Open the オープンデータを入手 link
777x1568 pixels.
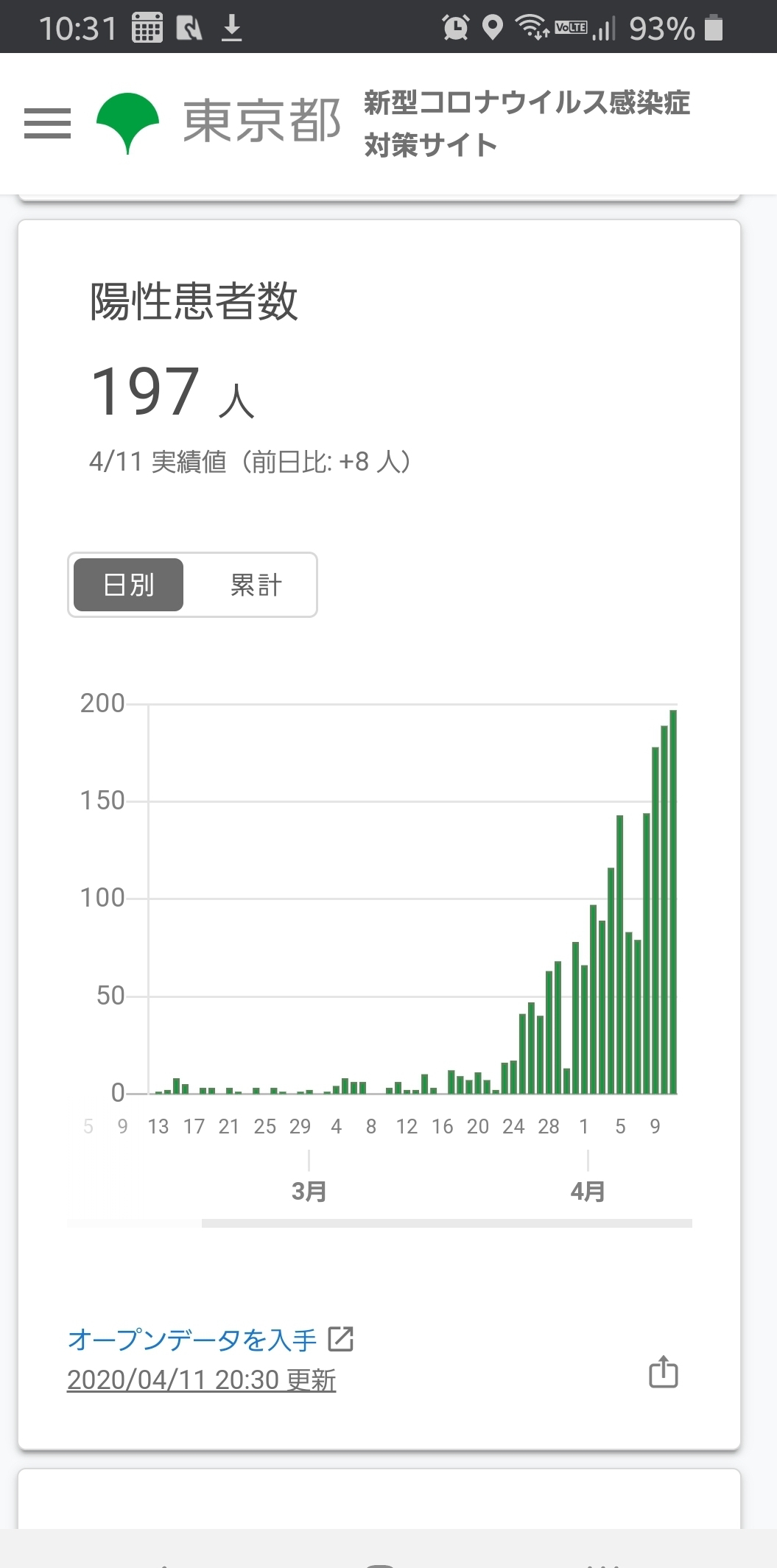point(211,1339)
